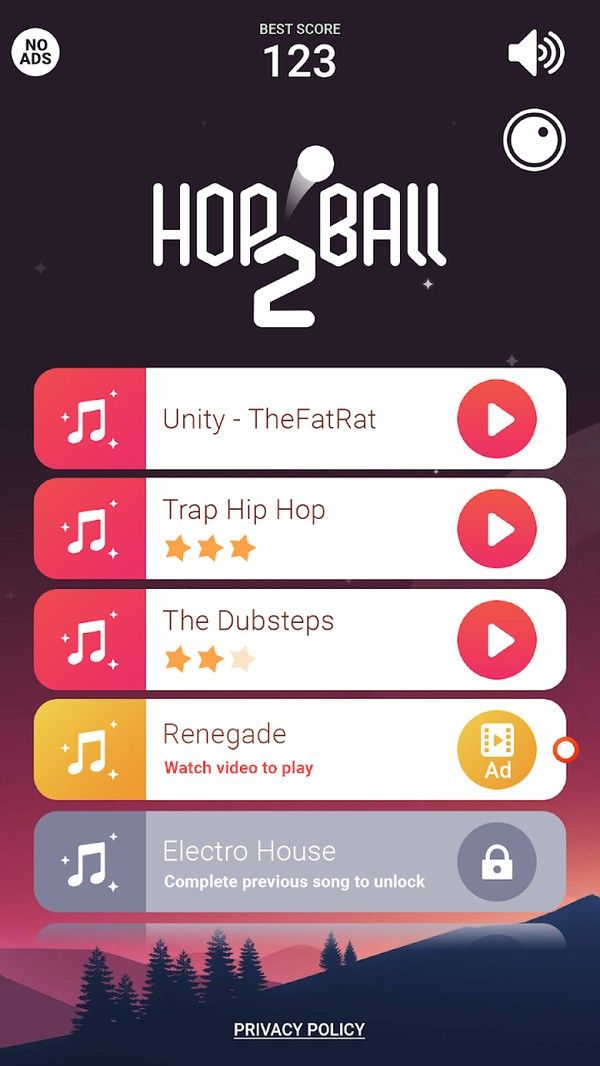The width and height of the screenshot is (600, 1066).
Task: Mute the game sound
Action: (536, 53)
